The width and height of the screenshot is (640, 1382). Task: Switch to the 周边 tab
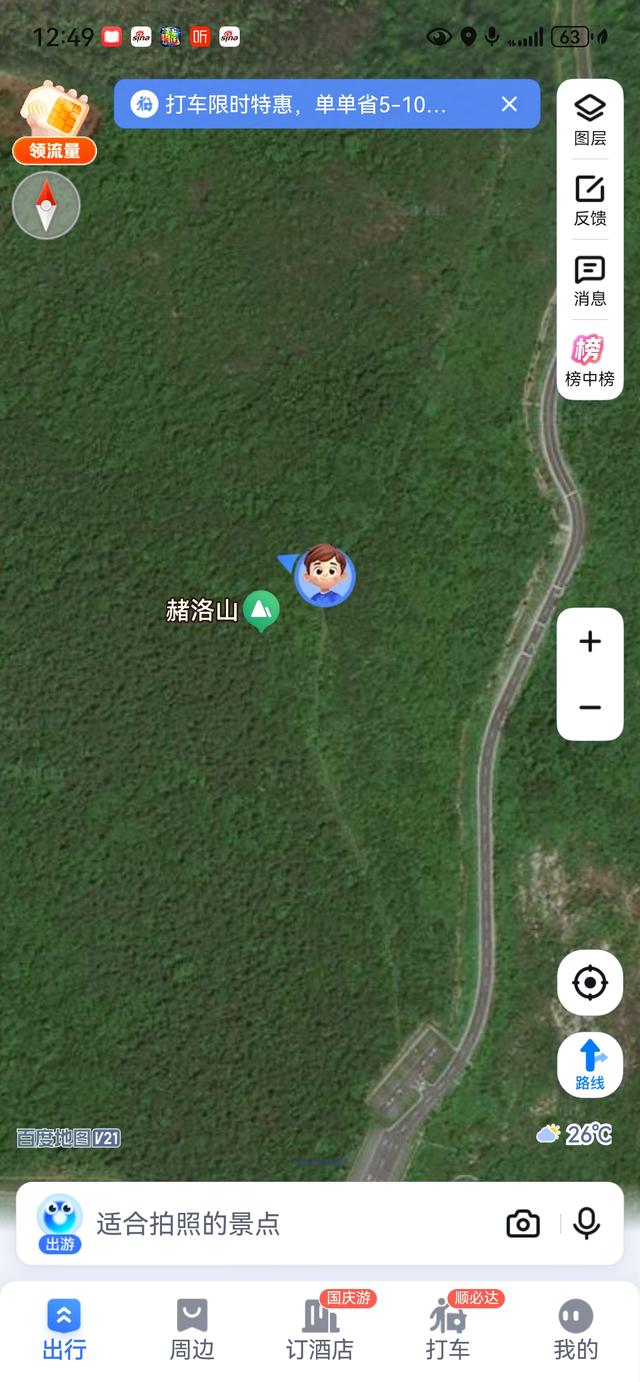tap(192, 1330)
